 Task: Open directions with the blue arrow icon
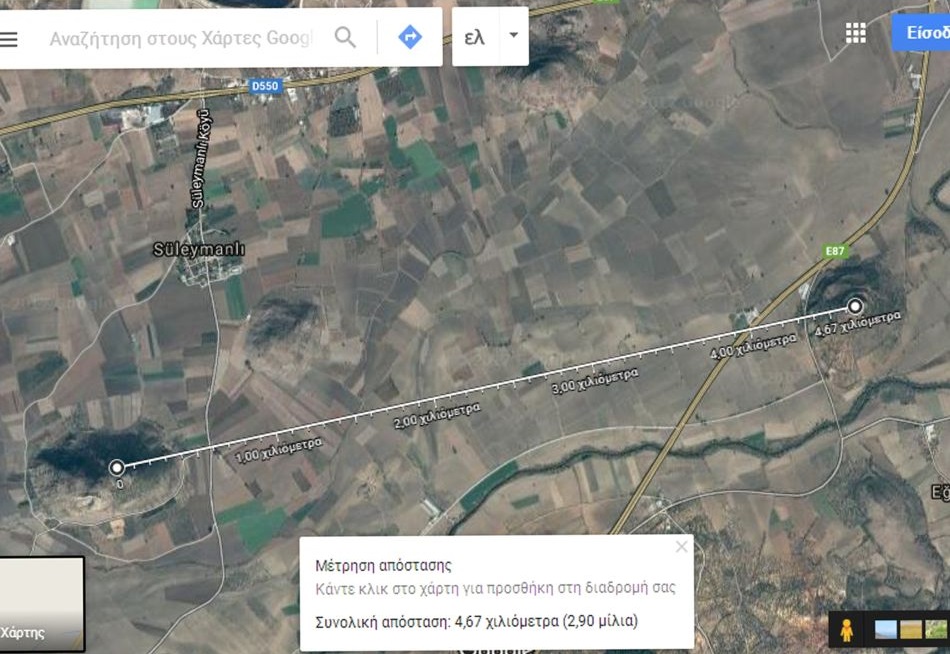(x=410, y=38)
